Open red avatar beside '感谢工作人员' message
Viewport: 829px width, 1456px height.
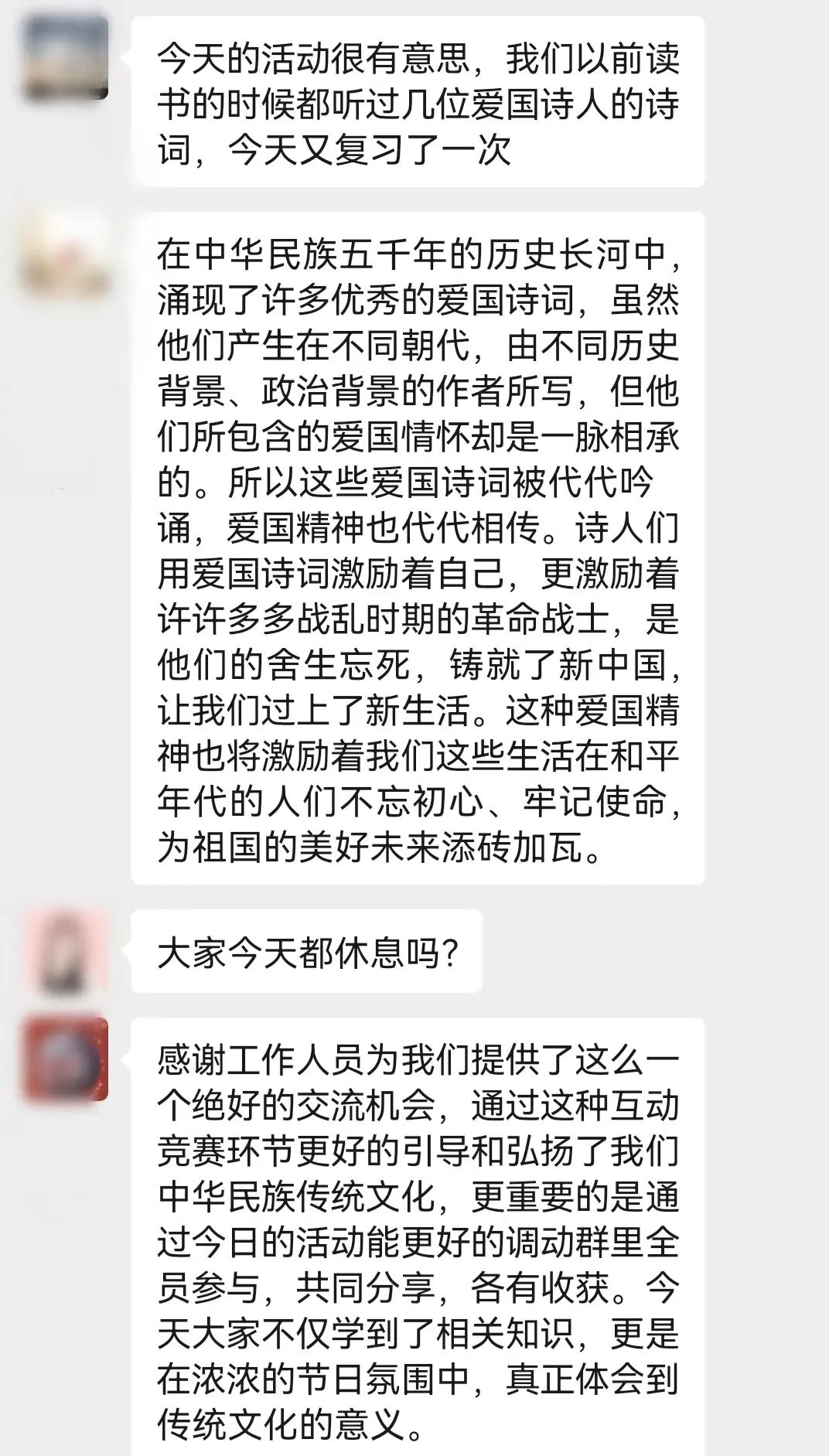pos(67,1059)
